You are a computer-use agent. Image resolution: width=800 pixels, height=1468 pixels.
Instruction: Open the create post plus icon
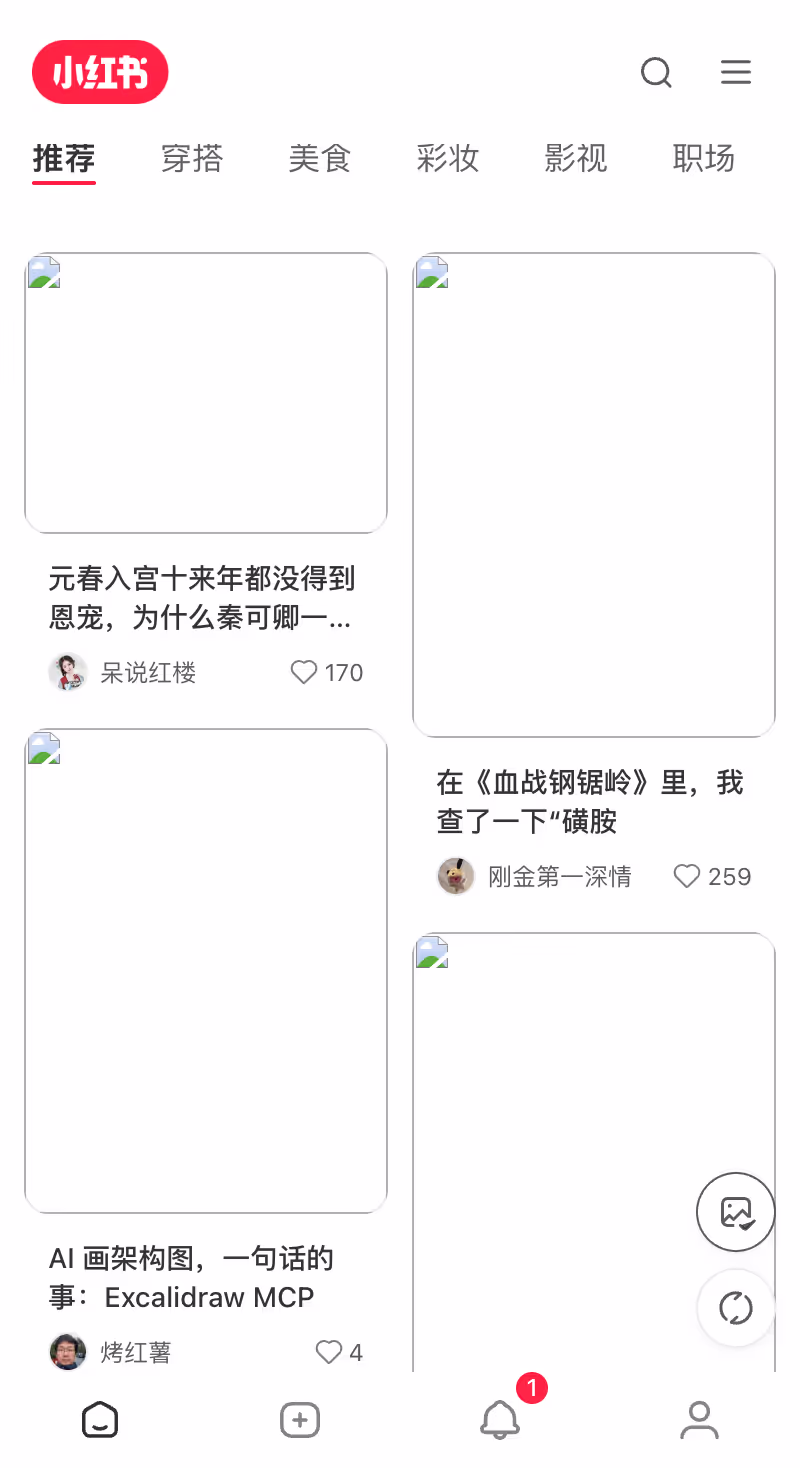tap(300, 1419)
